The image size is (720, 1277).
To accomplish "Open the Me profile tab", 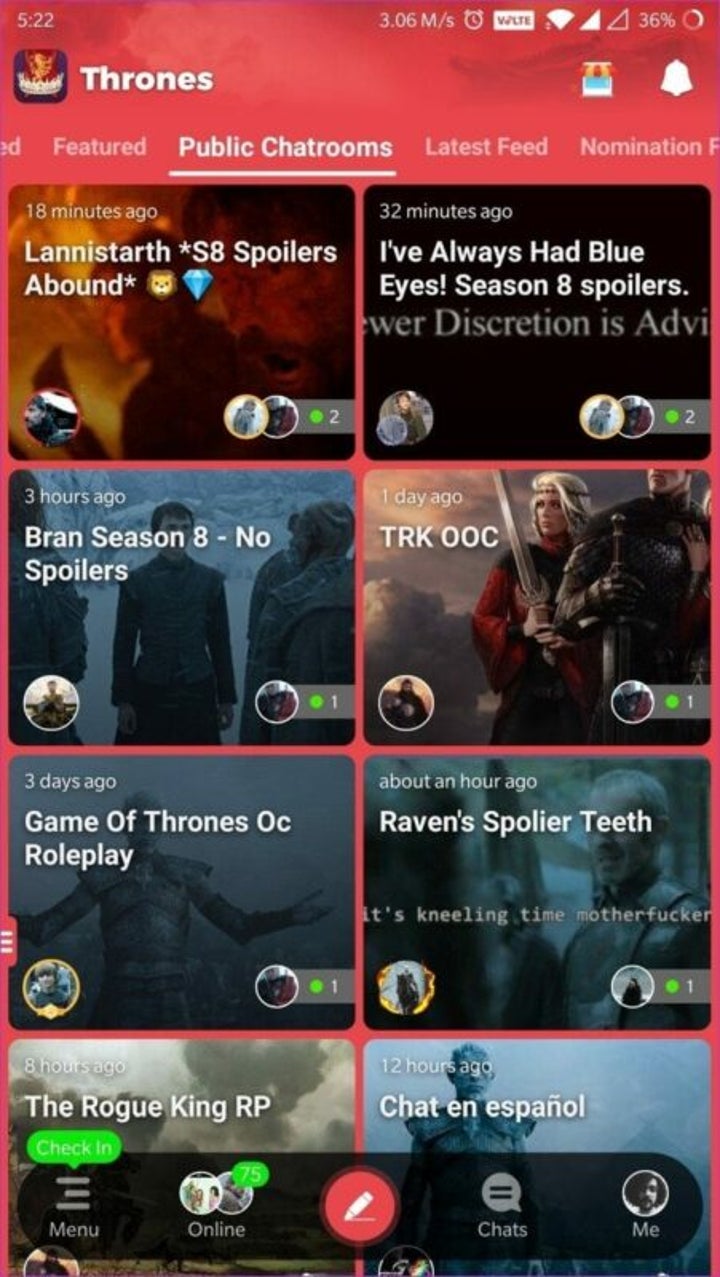I will pyautogui.click(x=645, y=1208).
